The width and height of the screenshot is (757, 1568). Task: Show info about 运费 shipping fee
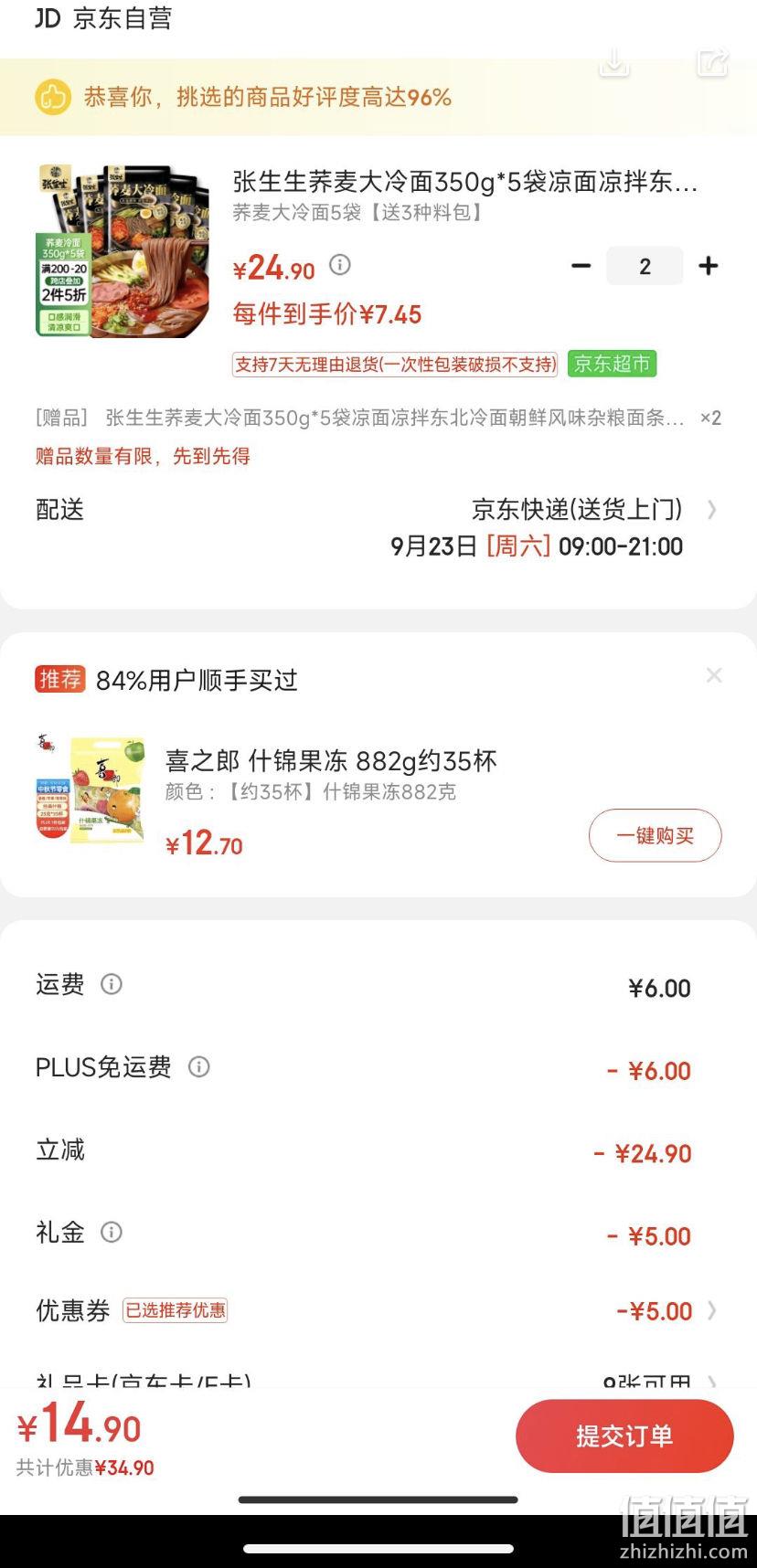tap(112, 984)
